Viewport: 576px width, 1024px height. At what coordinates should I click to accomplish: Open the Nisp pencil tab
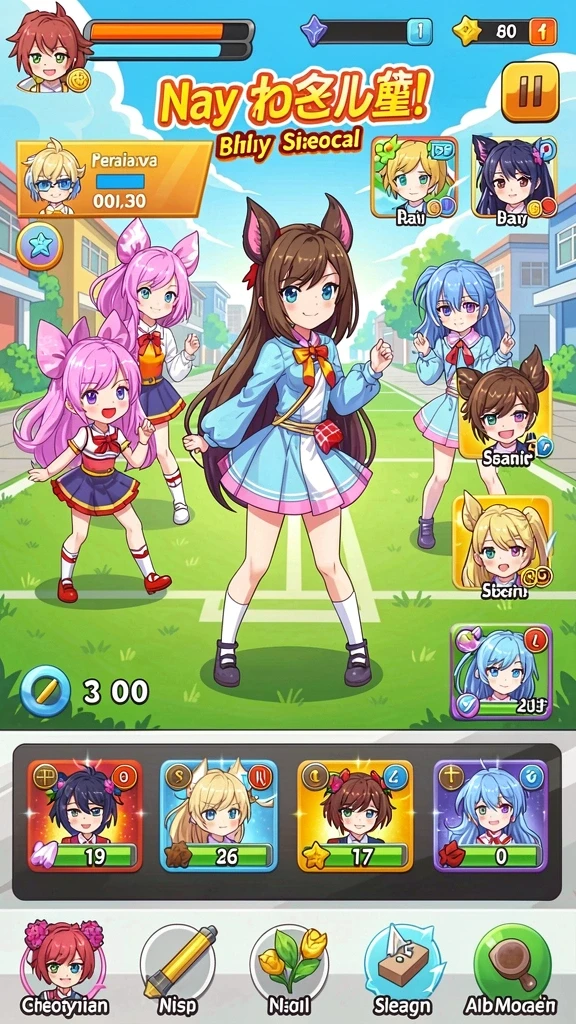coord(178,968)
